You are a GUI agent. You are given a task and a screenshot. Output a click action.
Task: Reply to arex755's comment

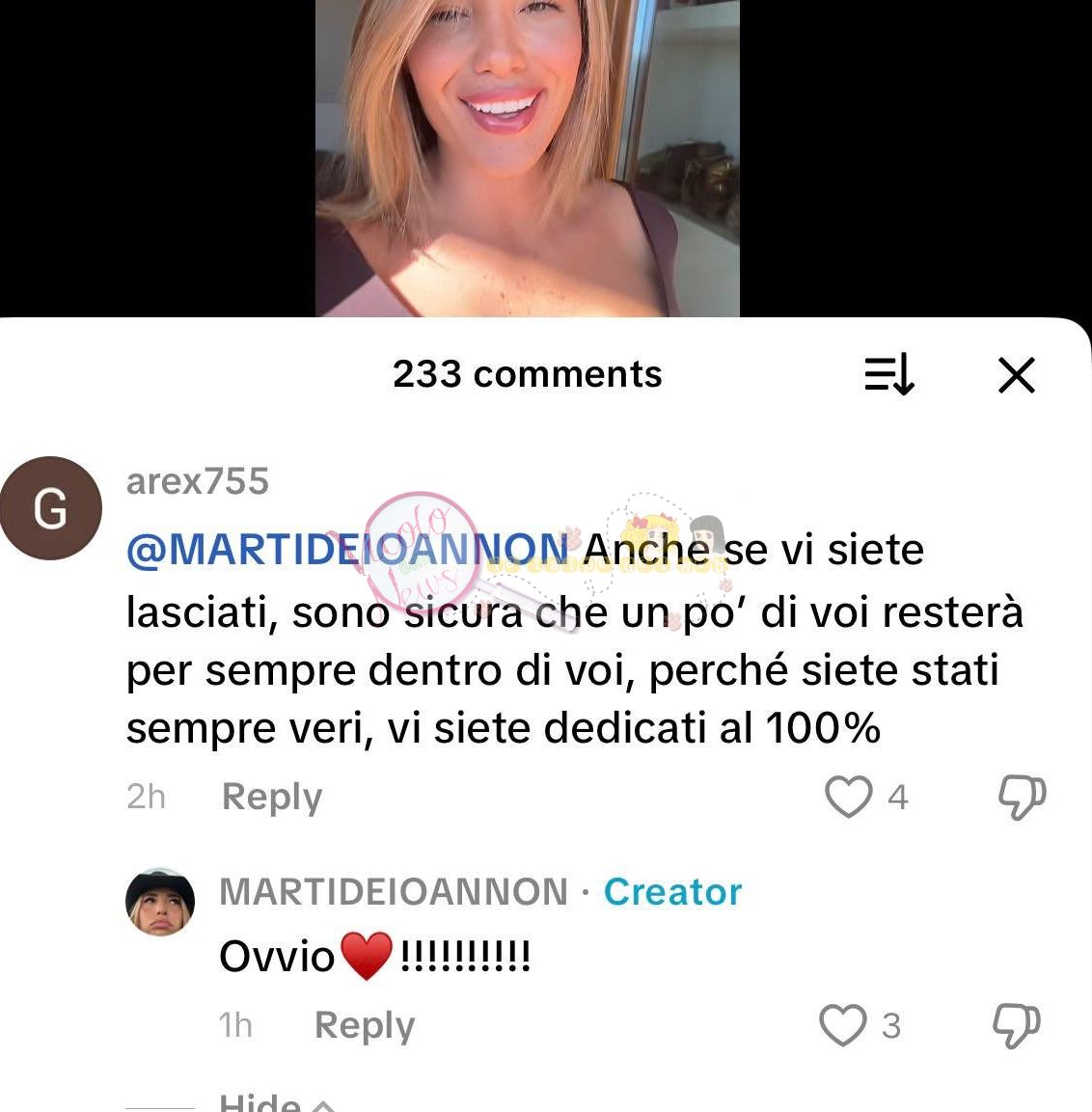[271, 797]
